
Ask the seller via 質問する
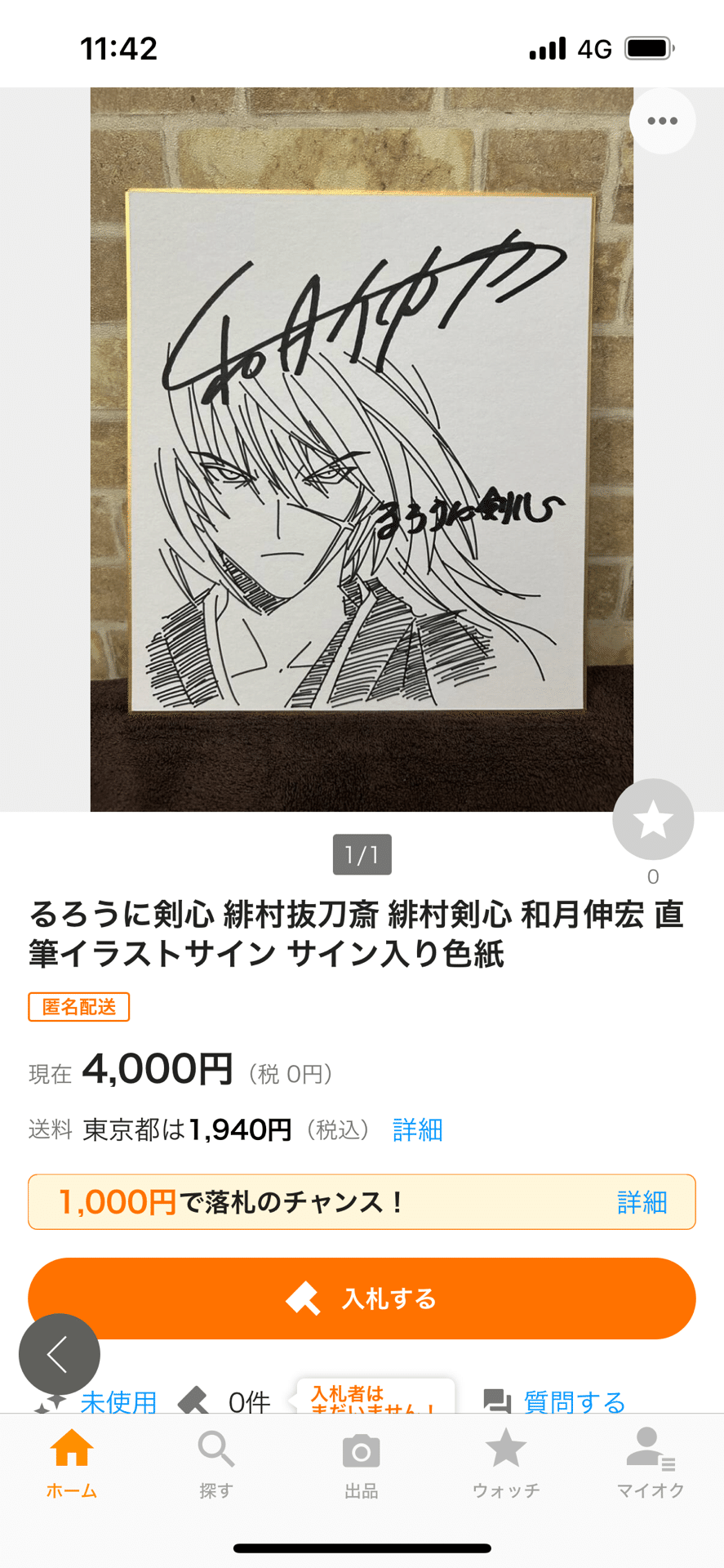tap(573, 1401)
